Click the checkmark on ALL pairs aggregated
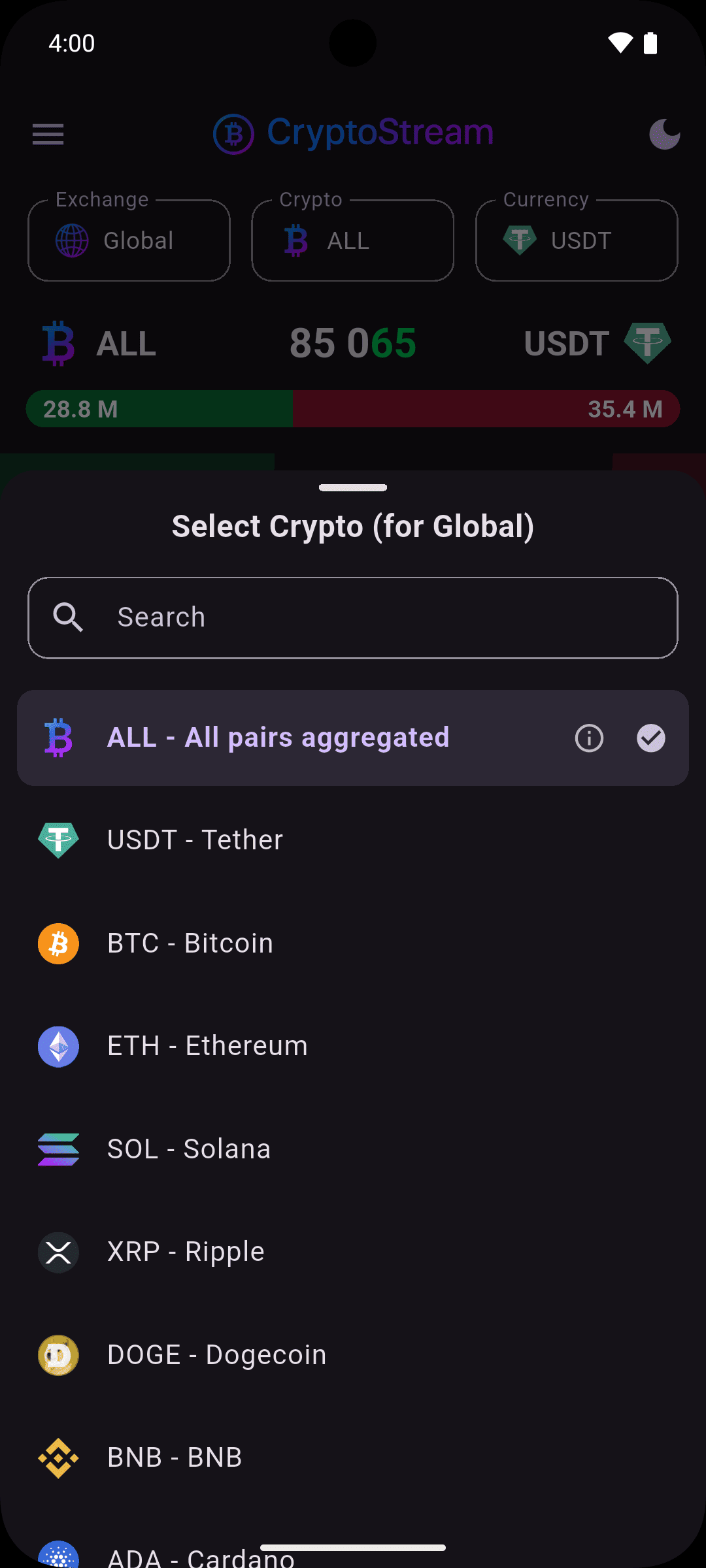 650,738
